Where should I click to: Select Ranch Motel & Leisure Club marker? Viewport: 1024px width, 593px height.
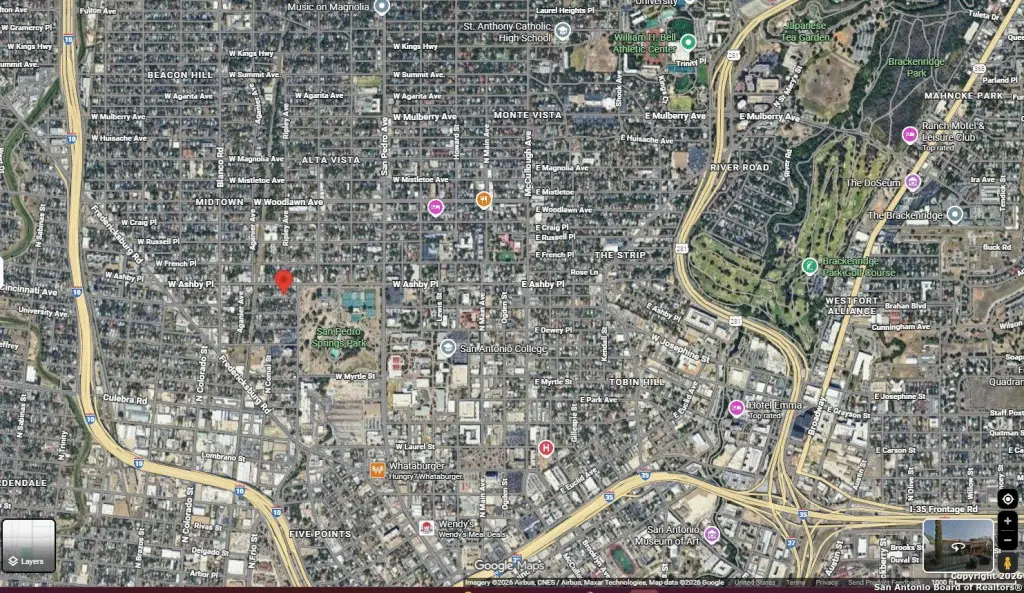point(910,134)
